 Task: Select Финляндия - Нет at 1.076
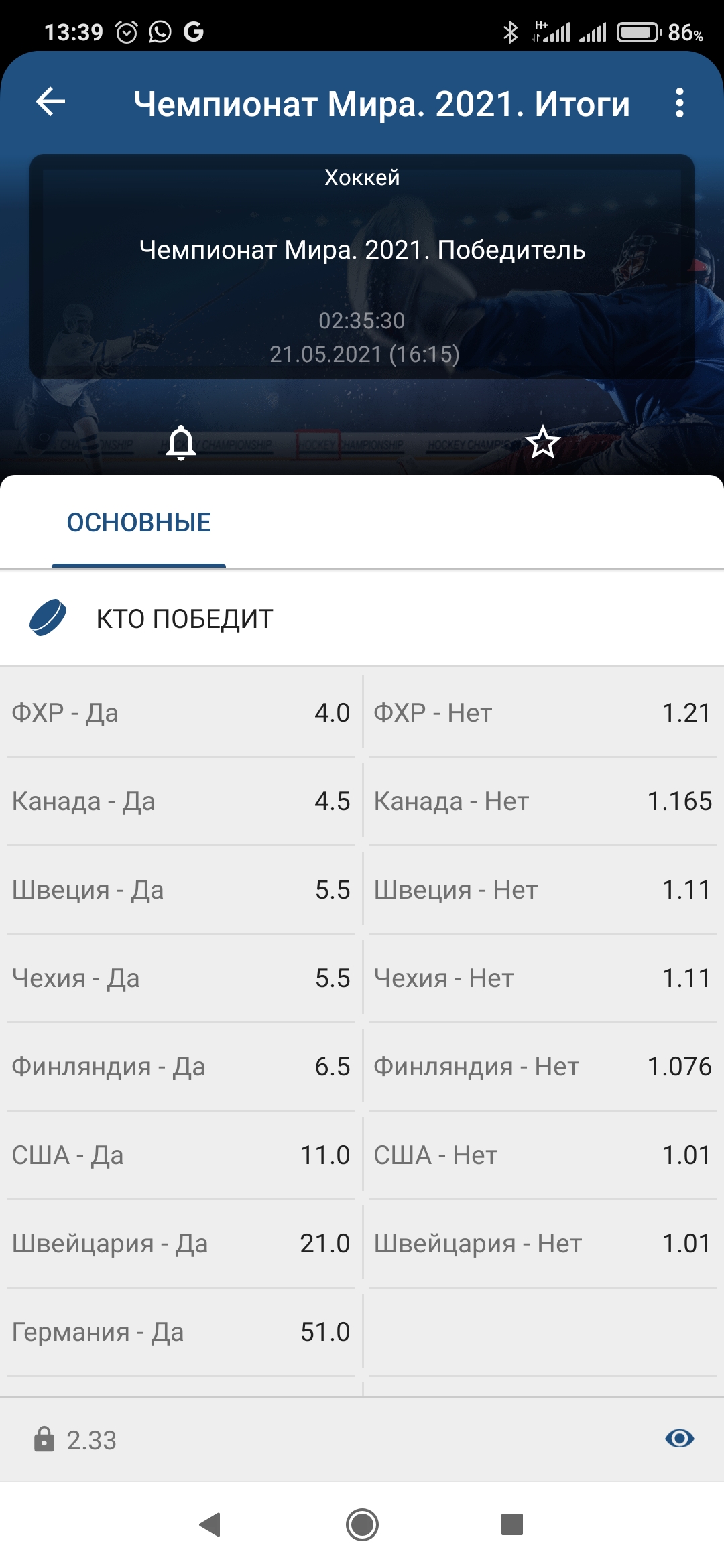point(542,1067)
